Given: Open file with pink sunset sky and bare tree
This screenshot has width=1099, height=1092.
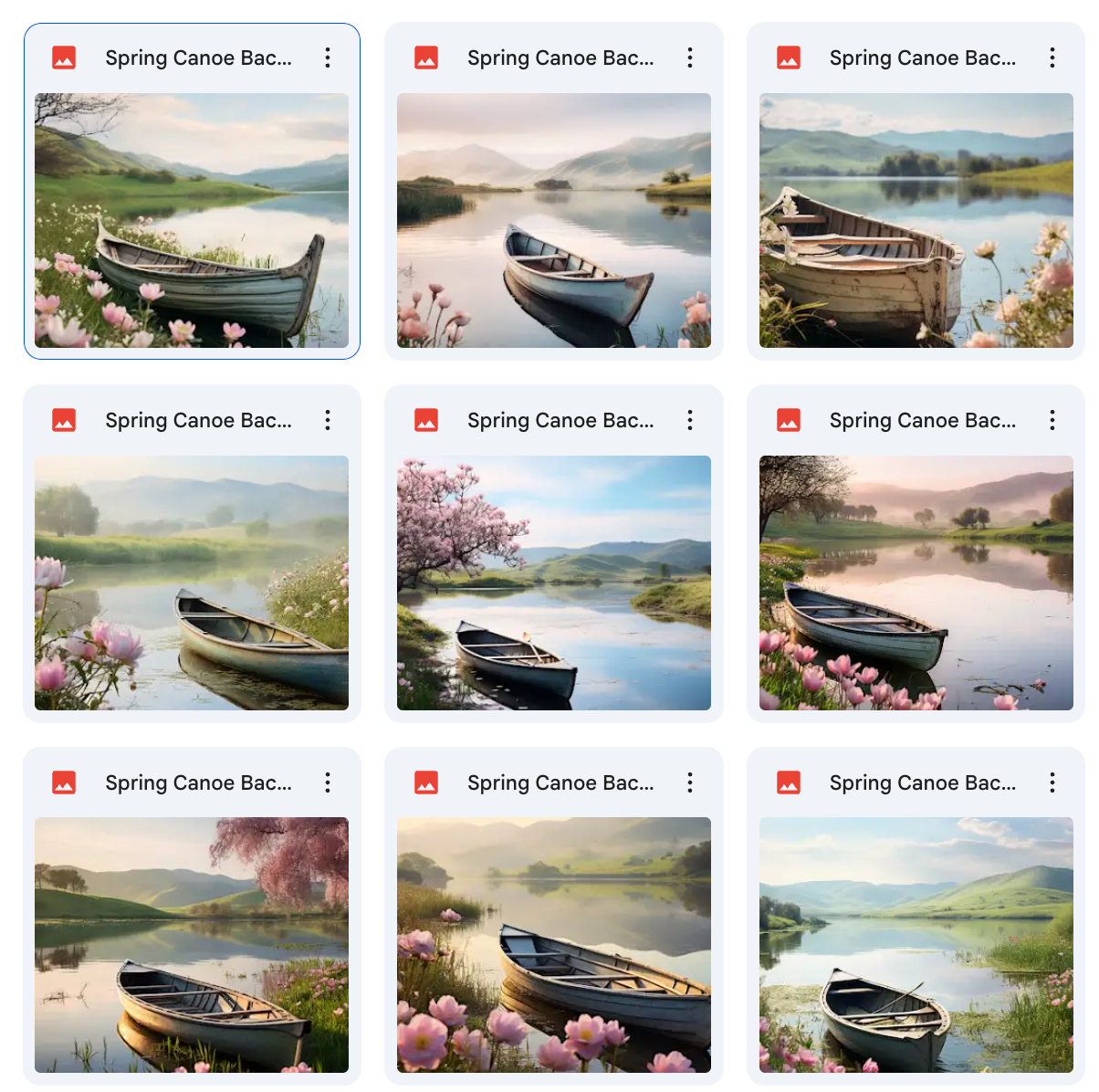Looking at the screenshot, I should point(916,583).
